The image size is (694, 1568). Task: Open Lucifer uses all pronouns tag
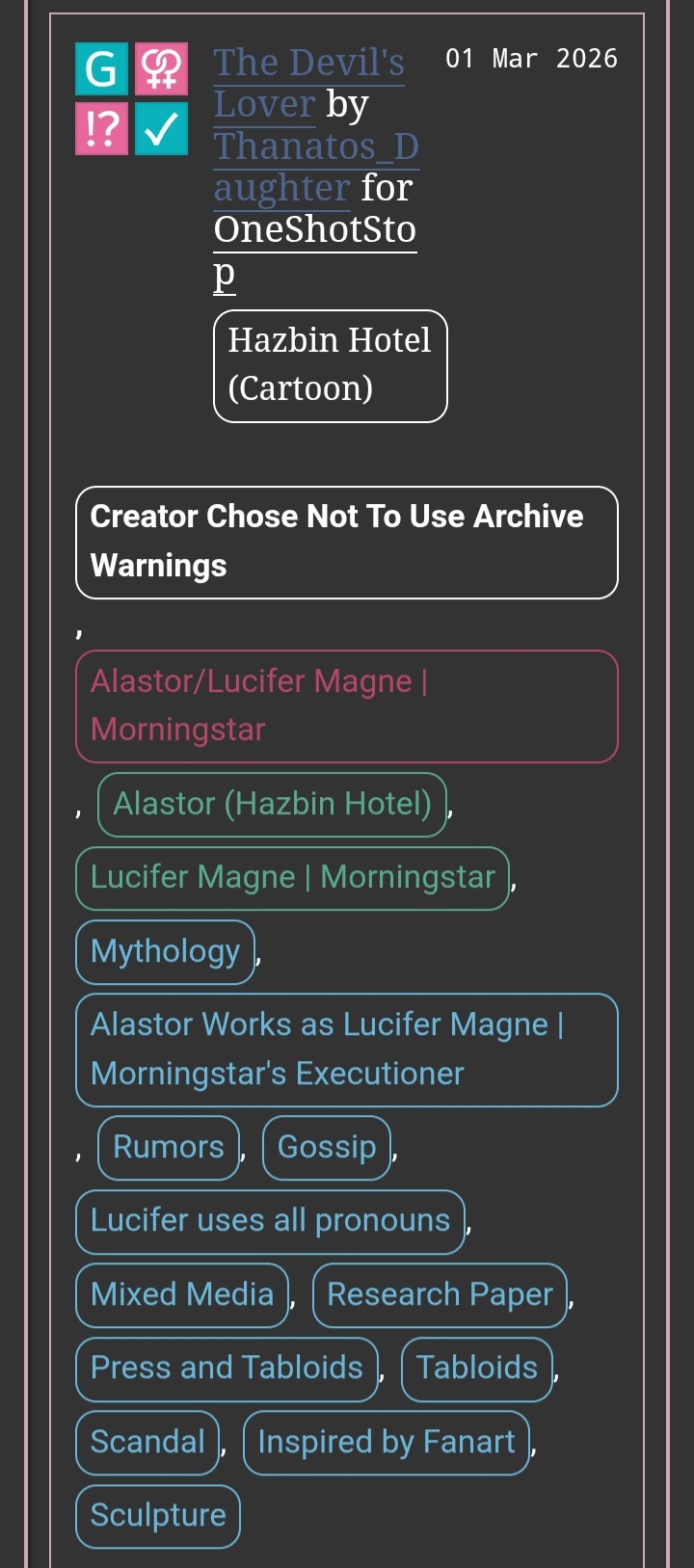point(270,1220)
